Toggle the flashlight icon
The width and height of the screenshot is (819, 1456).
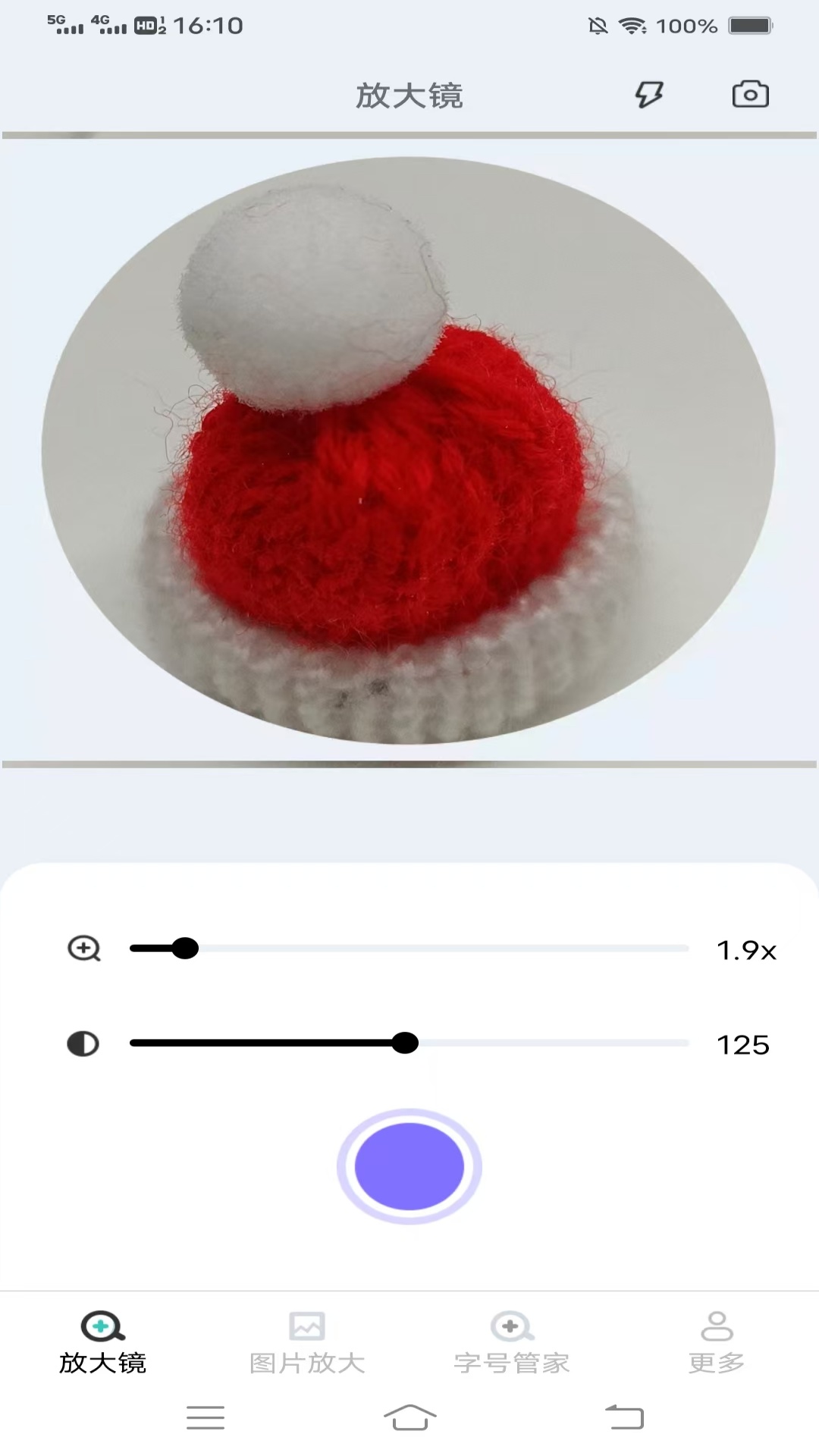[x=648, y=95]
